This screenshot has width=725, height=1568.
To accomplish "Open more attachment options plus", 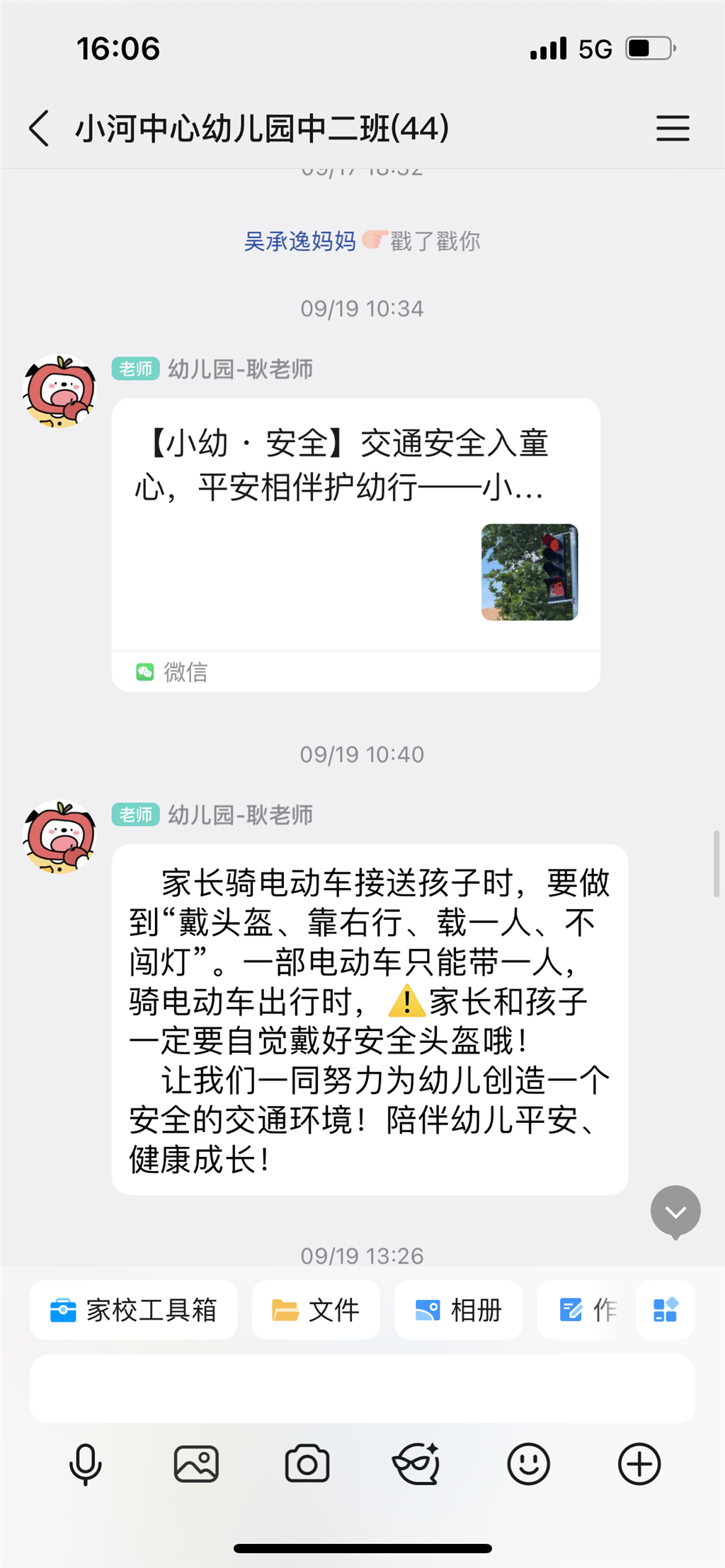I will point(639,1463).
